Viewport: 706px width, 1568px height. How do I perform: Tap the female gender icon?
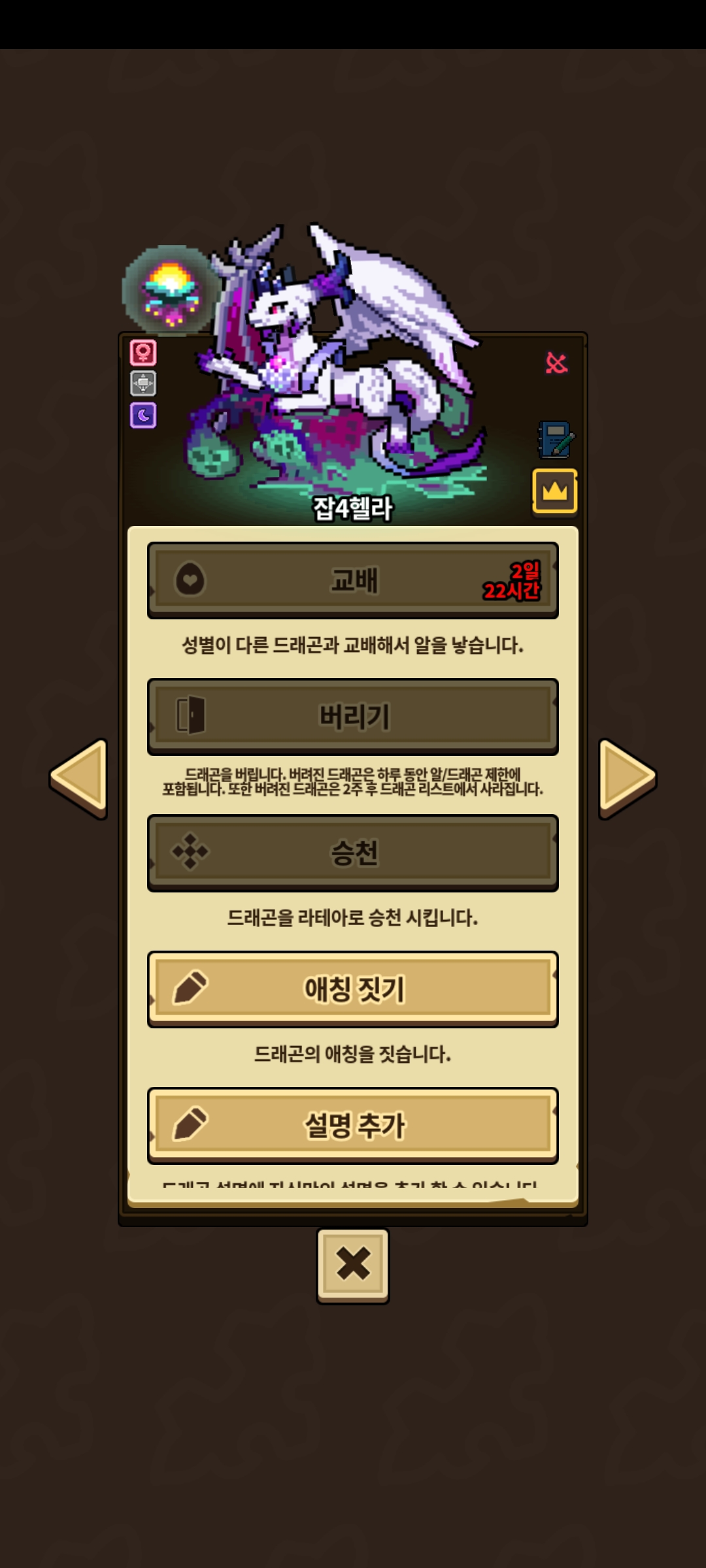pos(143,353)
